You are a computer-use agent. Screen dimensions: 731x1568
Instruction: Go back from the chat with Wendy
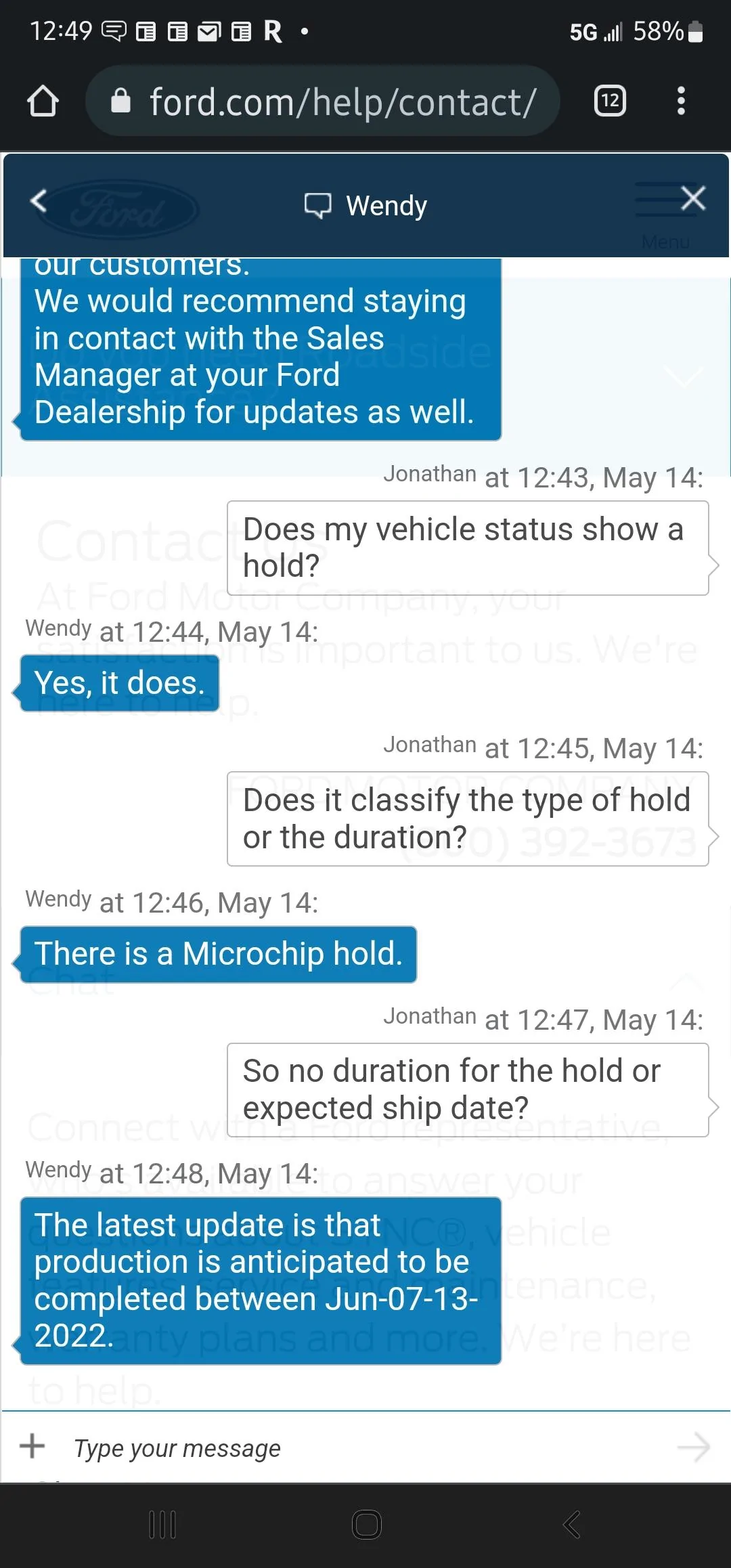tap(39, 201)
